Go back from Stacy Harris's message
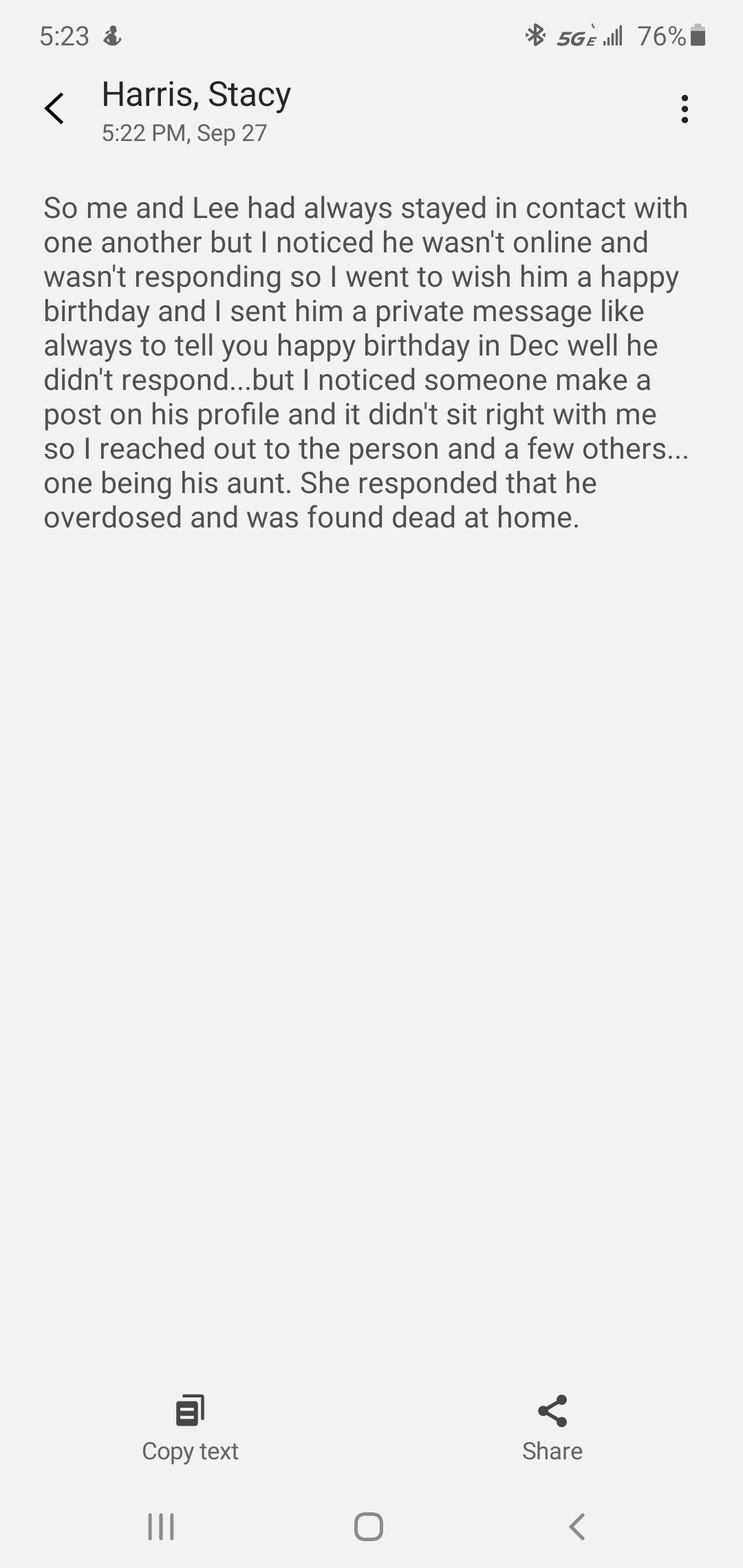Image resolution: width=743 pixels, height=1568 pixels. click(x=54, y=109)
